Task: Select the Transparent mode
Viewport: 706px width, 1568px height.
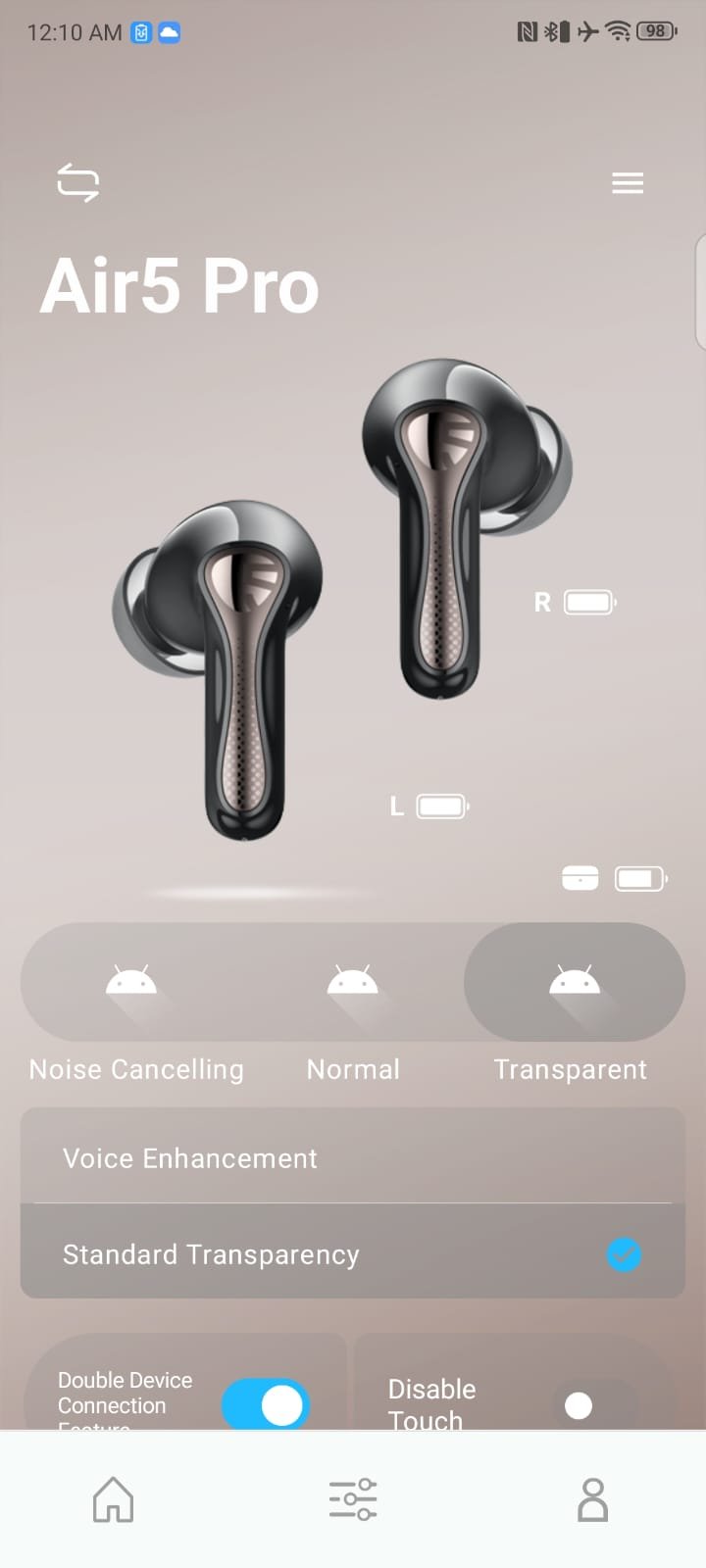Action: (x=574, y=982)
